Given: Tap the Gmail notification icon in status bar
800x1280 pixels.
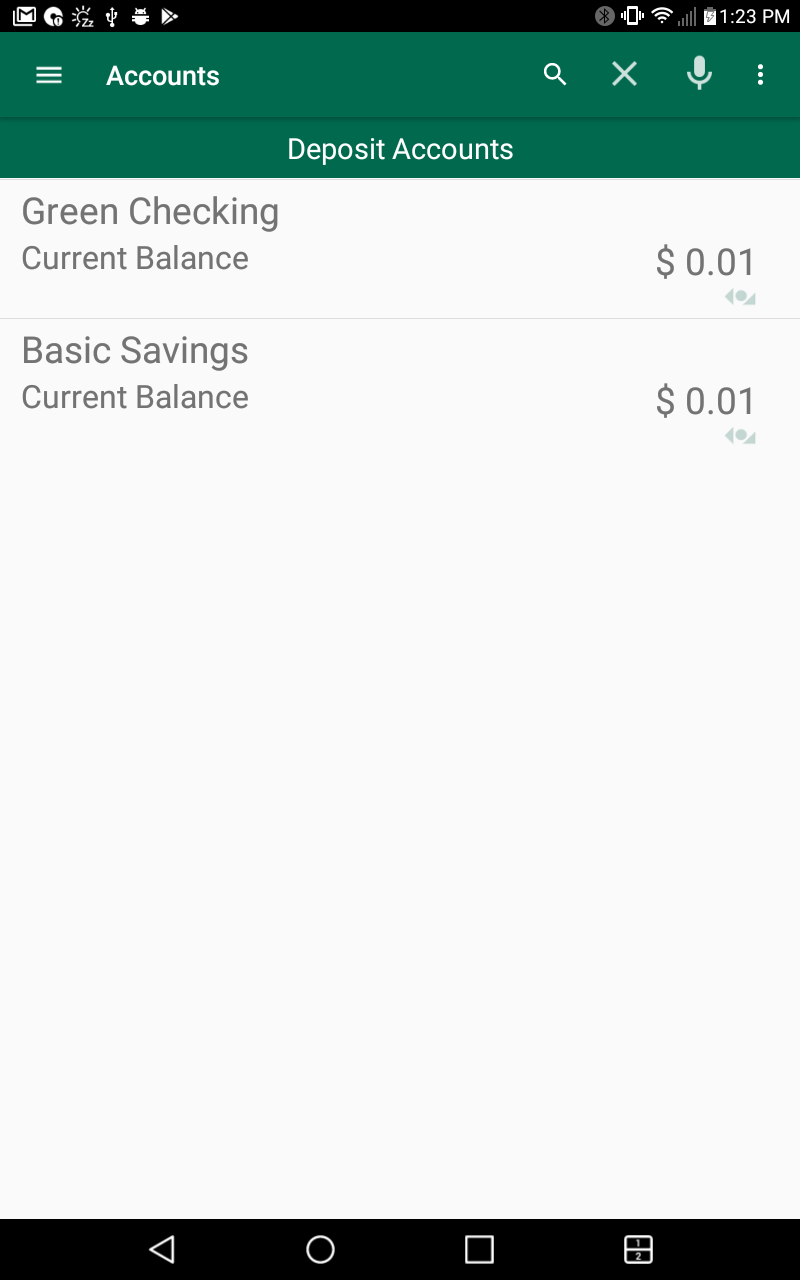Looking at the screenshot, I should pos(22,16).
